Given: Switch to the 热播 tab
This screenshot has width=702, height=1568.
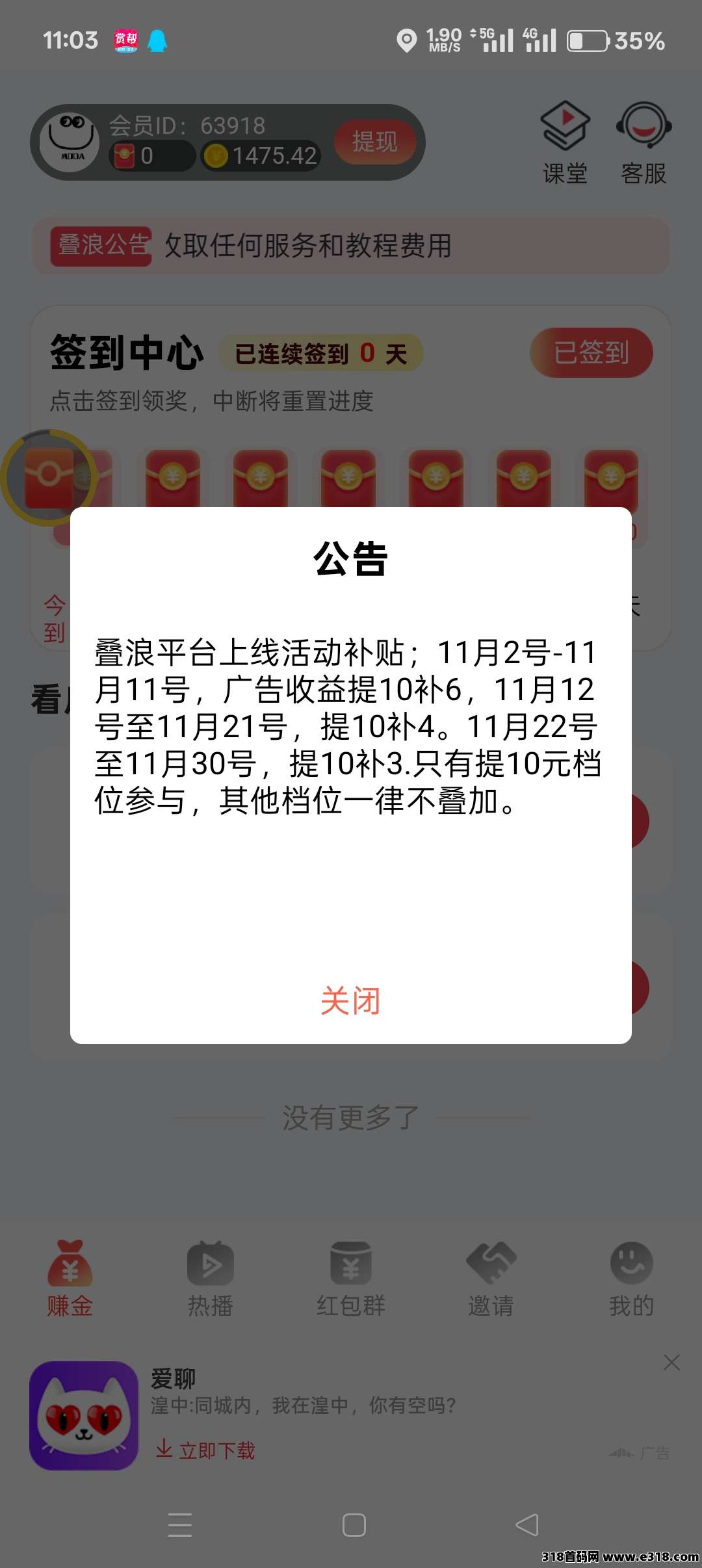Looking at the screenshot, I should click(210, 1279).
